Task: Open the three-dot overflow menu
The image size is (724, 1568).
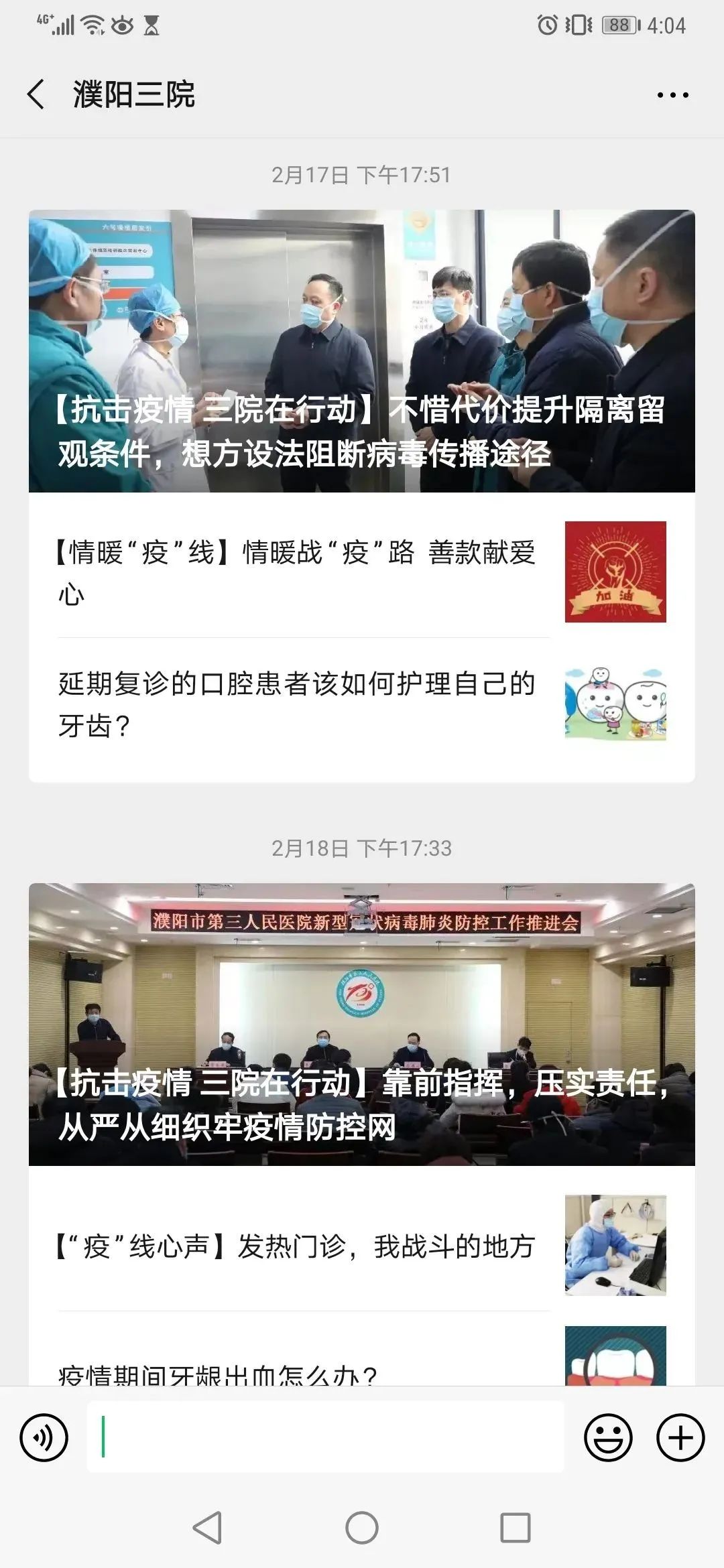Action: (x=672, y=95)
